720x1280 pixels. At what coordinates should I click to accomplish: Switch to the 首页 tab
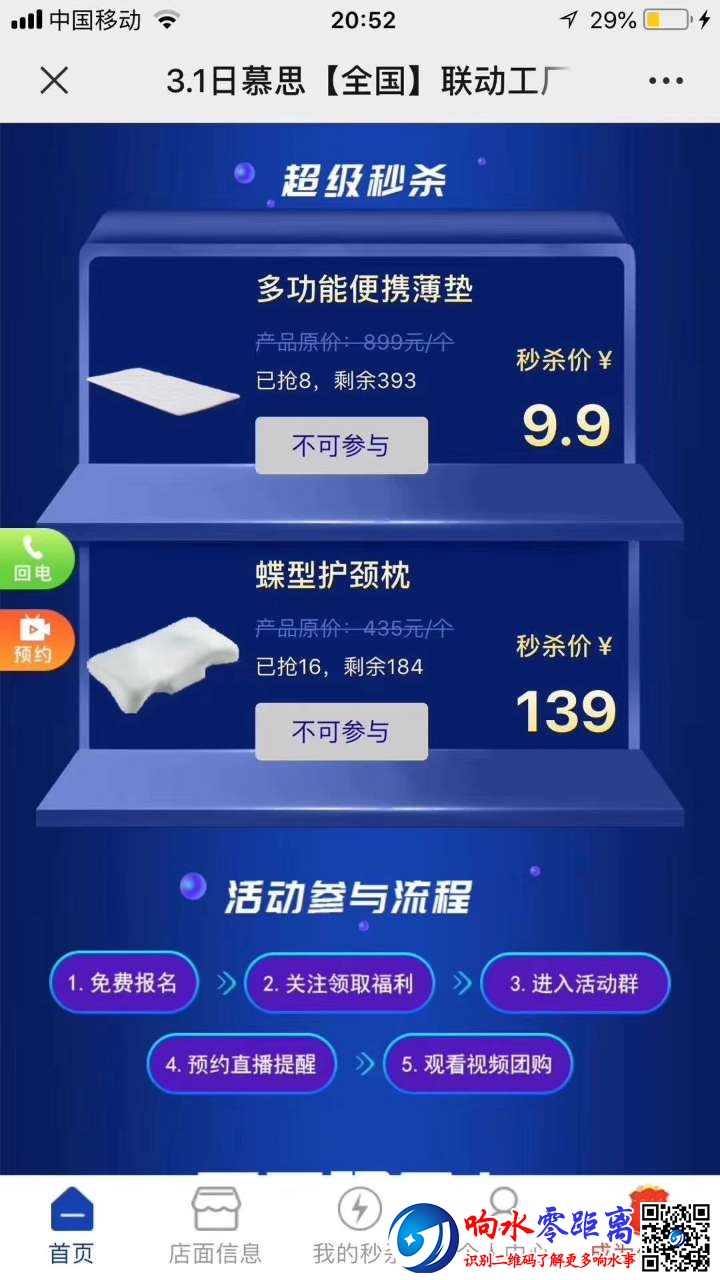click(x=71, y=1227)
